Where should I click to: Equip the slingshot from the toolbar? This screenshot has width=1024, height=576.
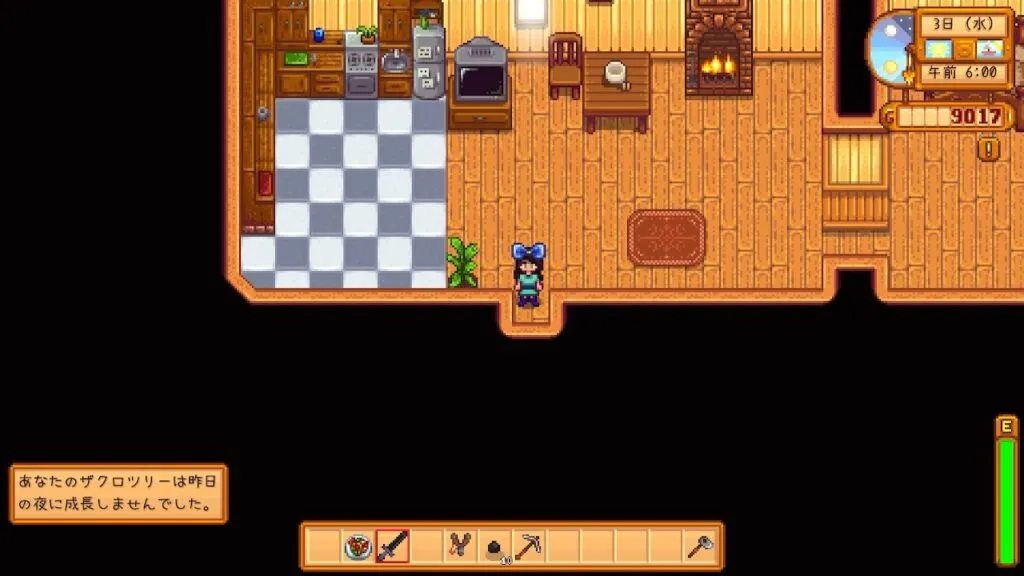(460, 546)
